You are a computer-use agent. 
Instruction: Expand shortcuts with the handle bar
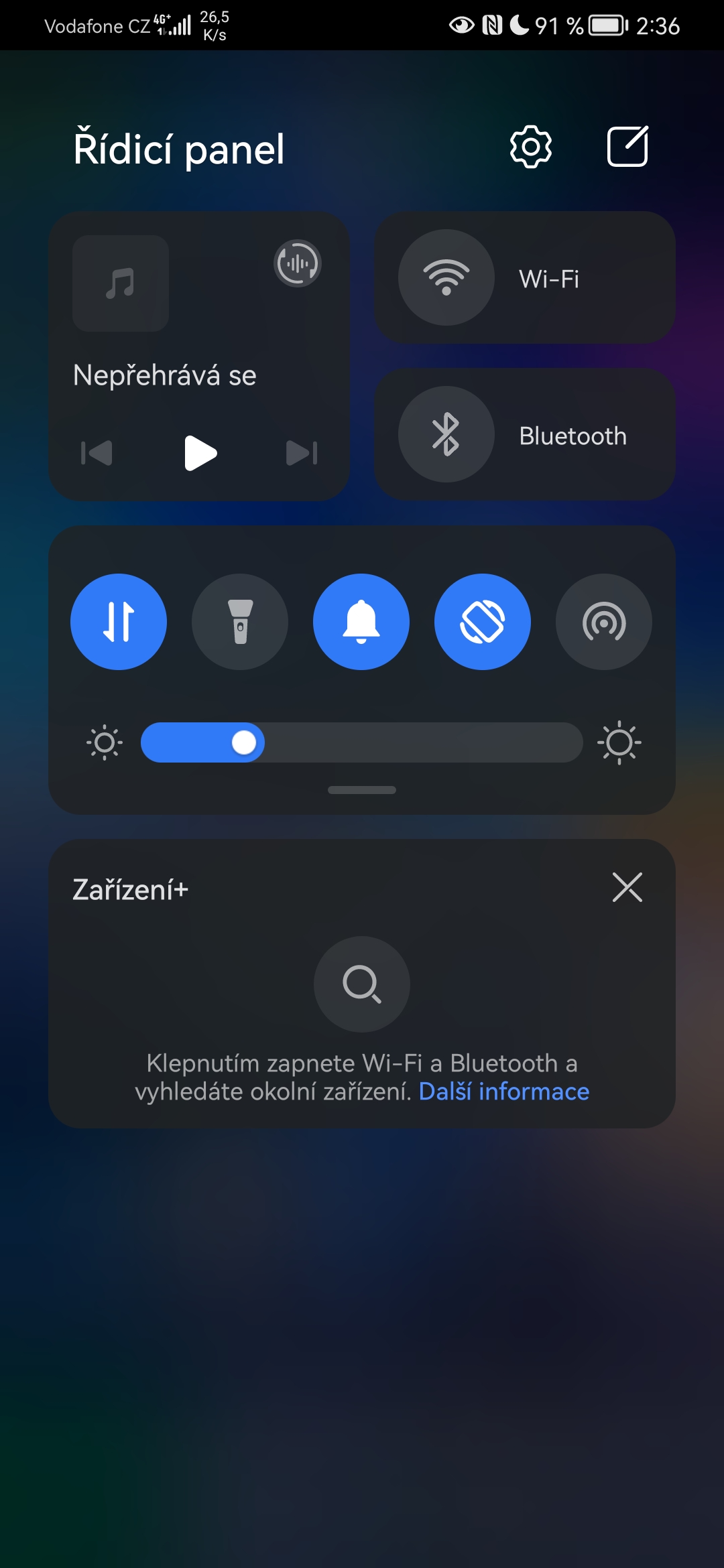[x=362, y=790]
